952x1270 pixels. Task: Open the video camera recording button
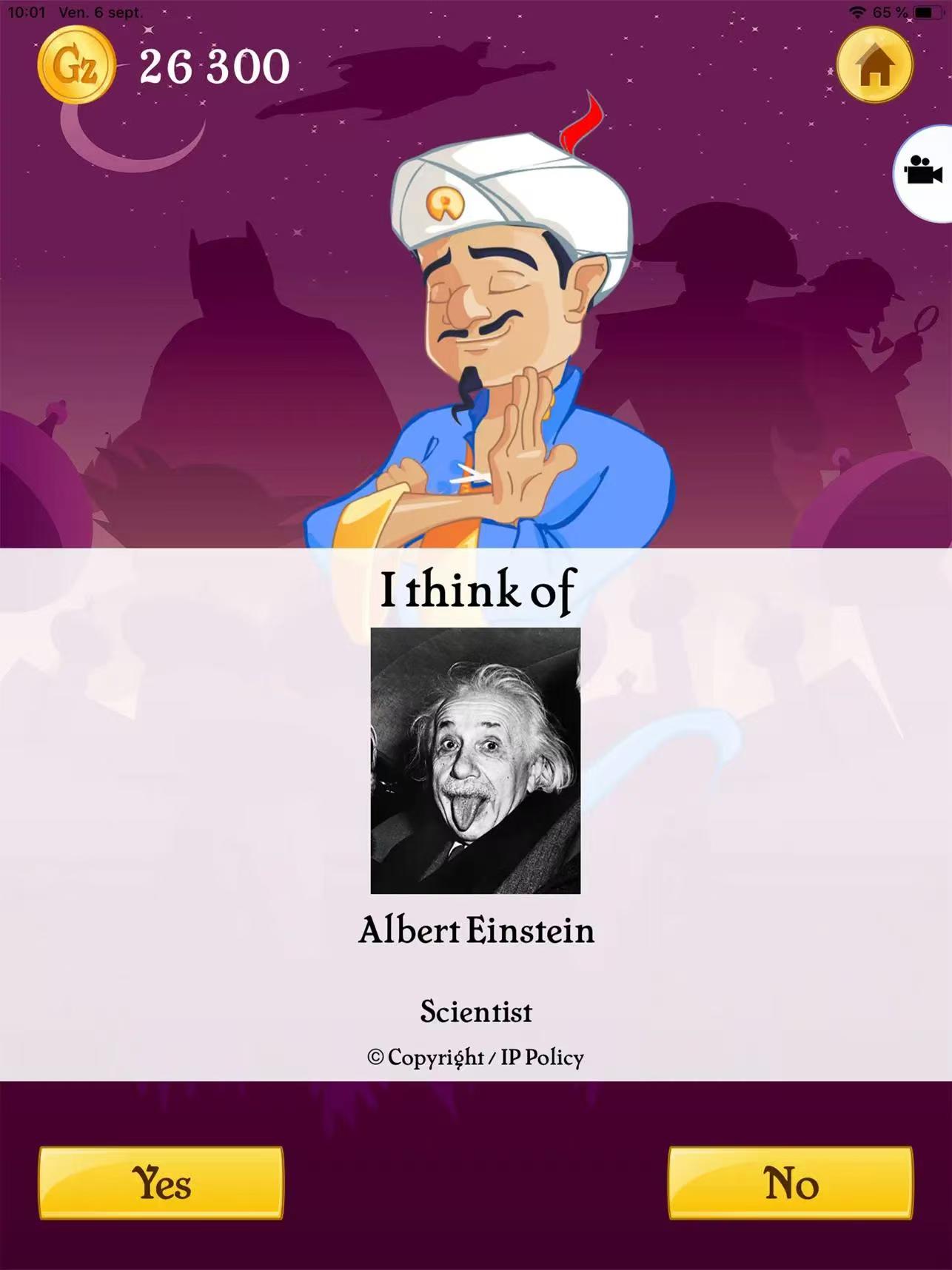(922, 172)
